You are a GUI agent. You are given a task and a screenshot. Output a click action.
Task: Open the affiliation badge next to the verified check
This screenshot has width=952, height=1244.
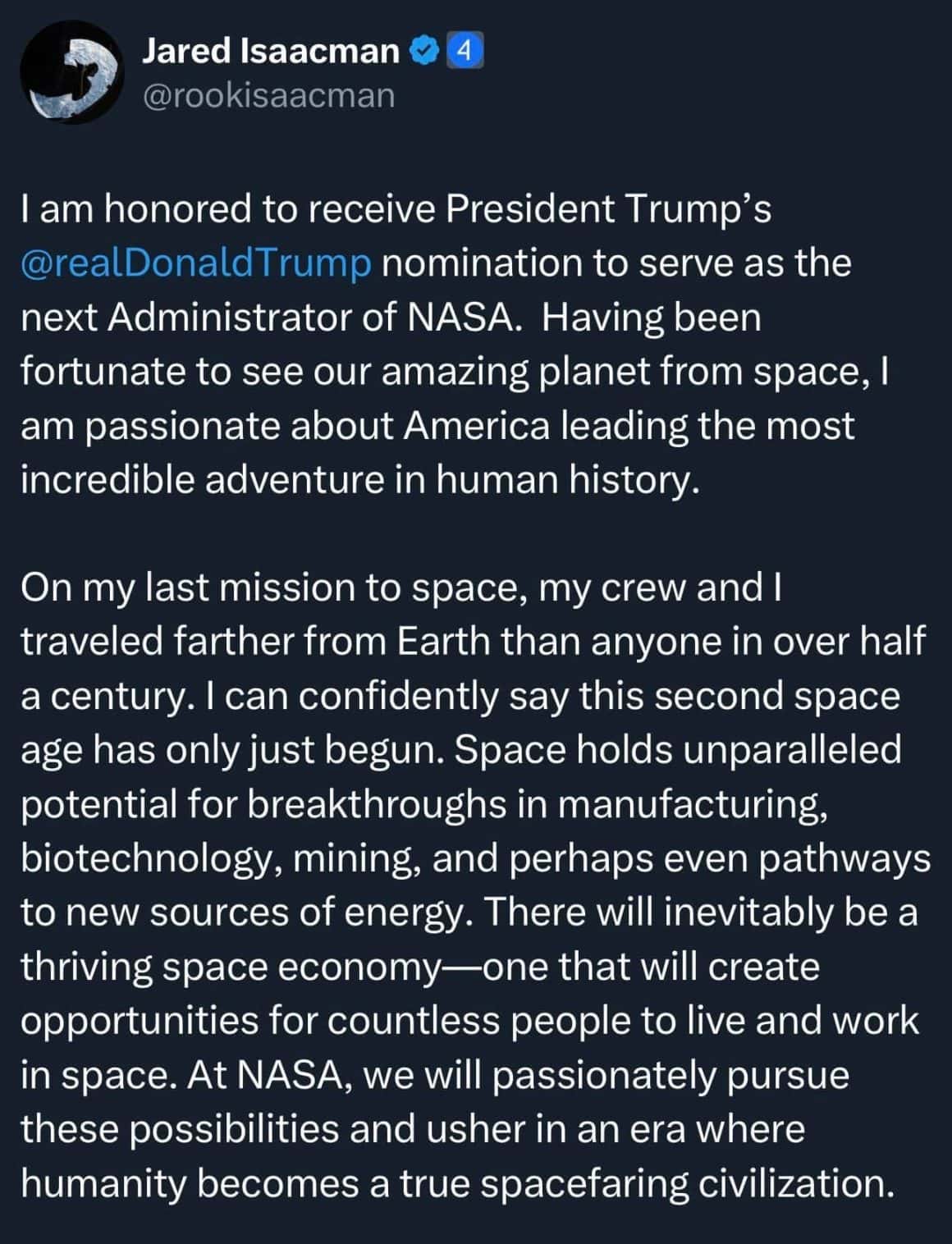click(x=464, y=52)
